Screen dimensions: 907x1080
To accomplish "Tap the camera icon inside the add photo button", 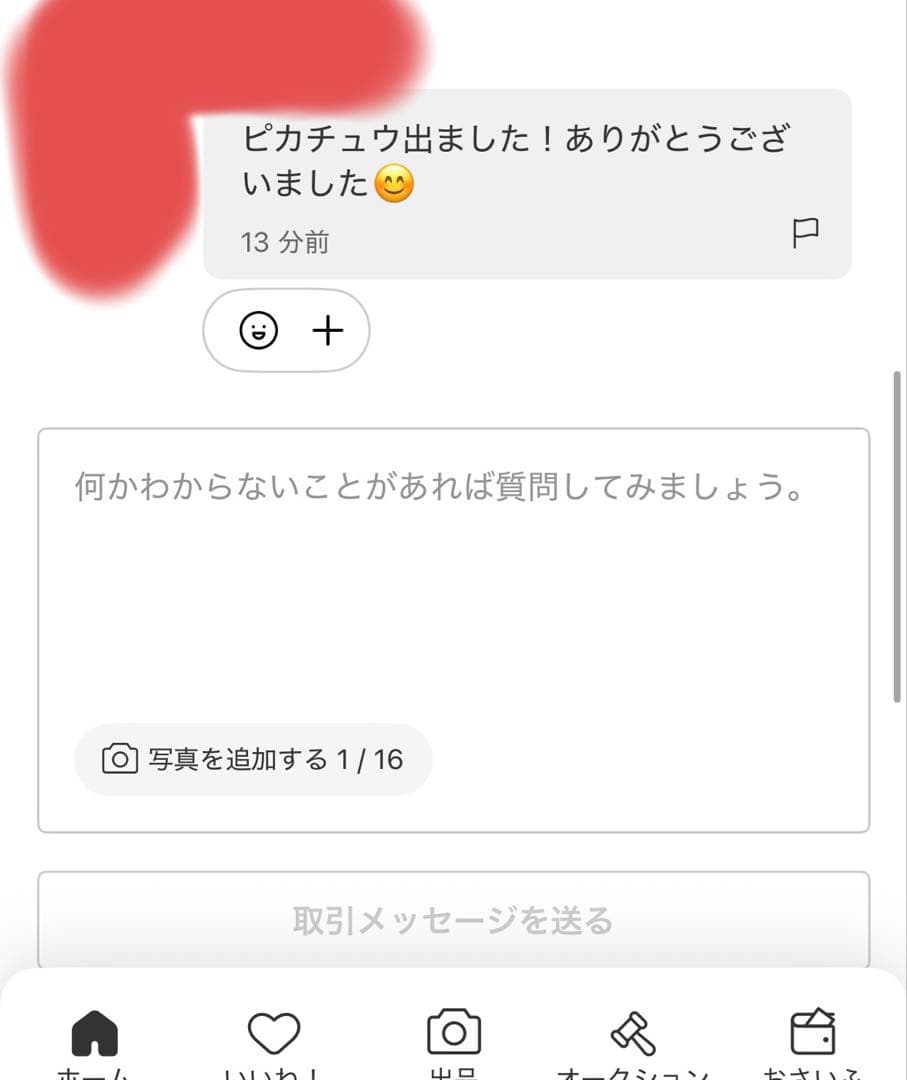I will tap(118, 760).
